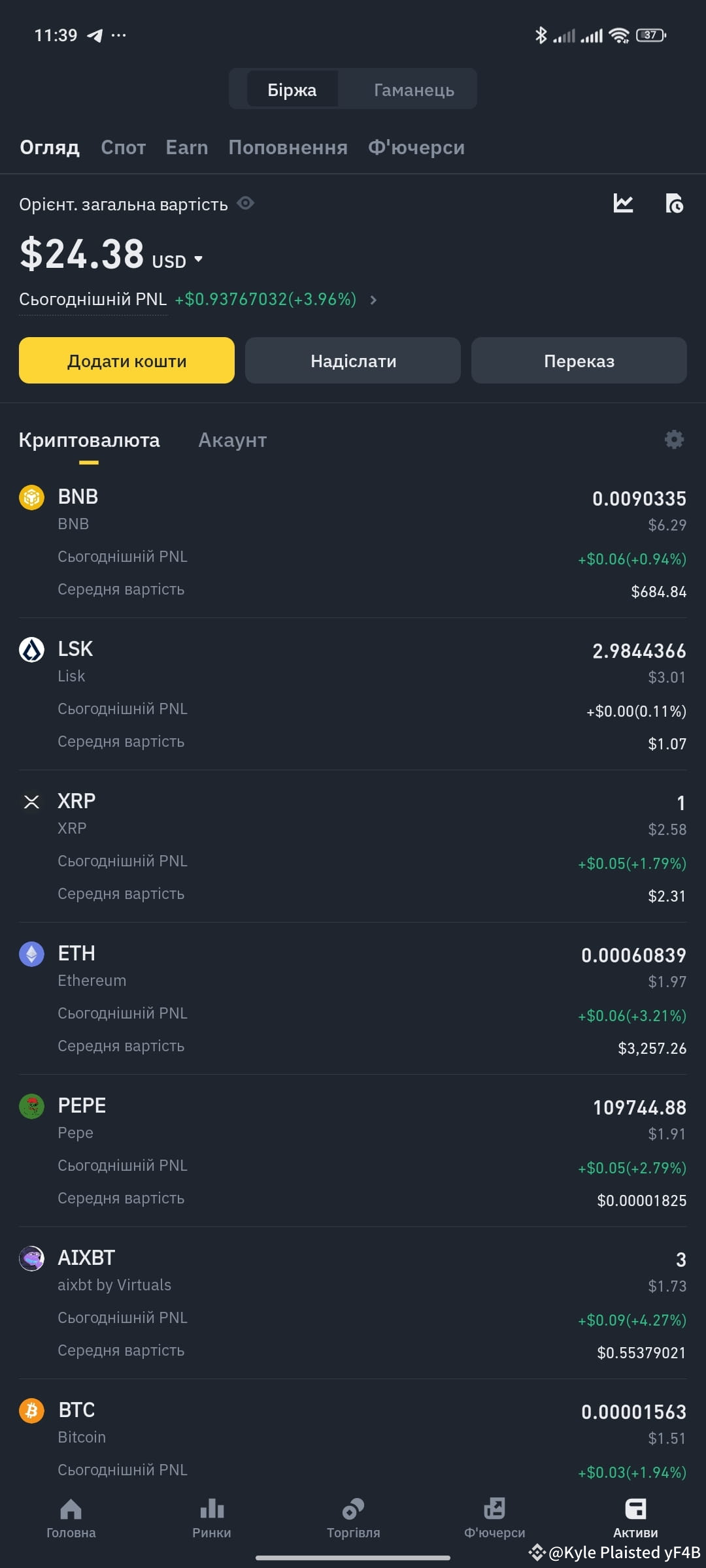Open the portfolio report pie-chart icon

coord(674,203)
